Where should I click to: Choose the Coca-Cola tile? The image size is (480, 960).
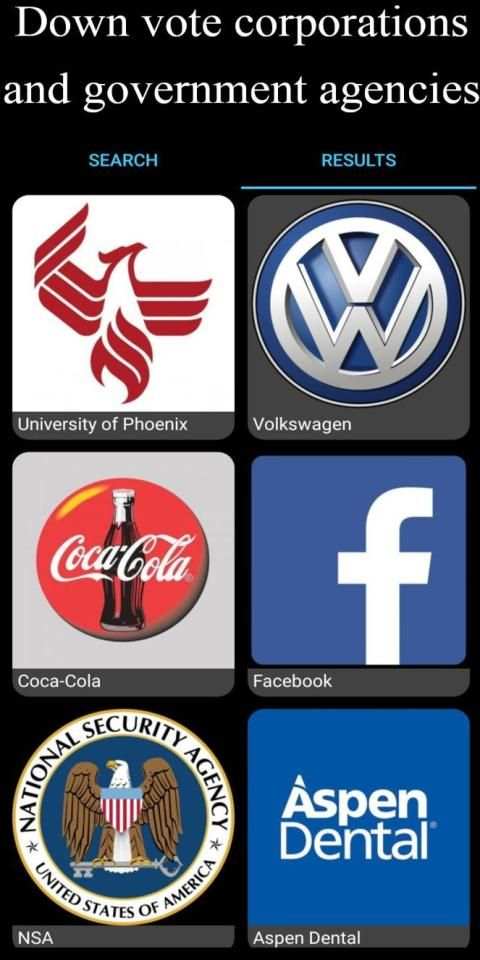point(123,574)
